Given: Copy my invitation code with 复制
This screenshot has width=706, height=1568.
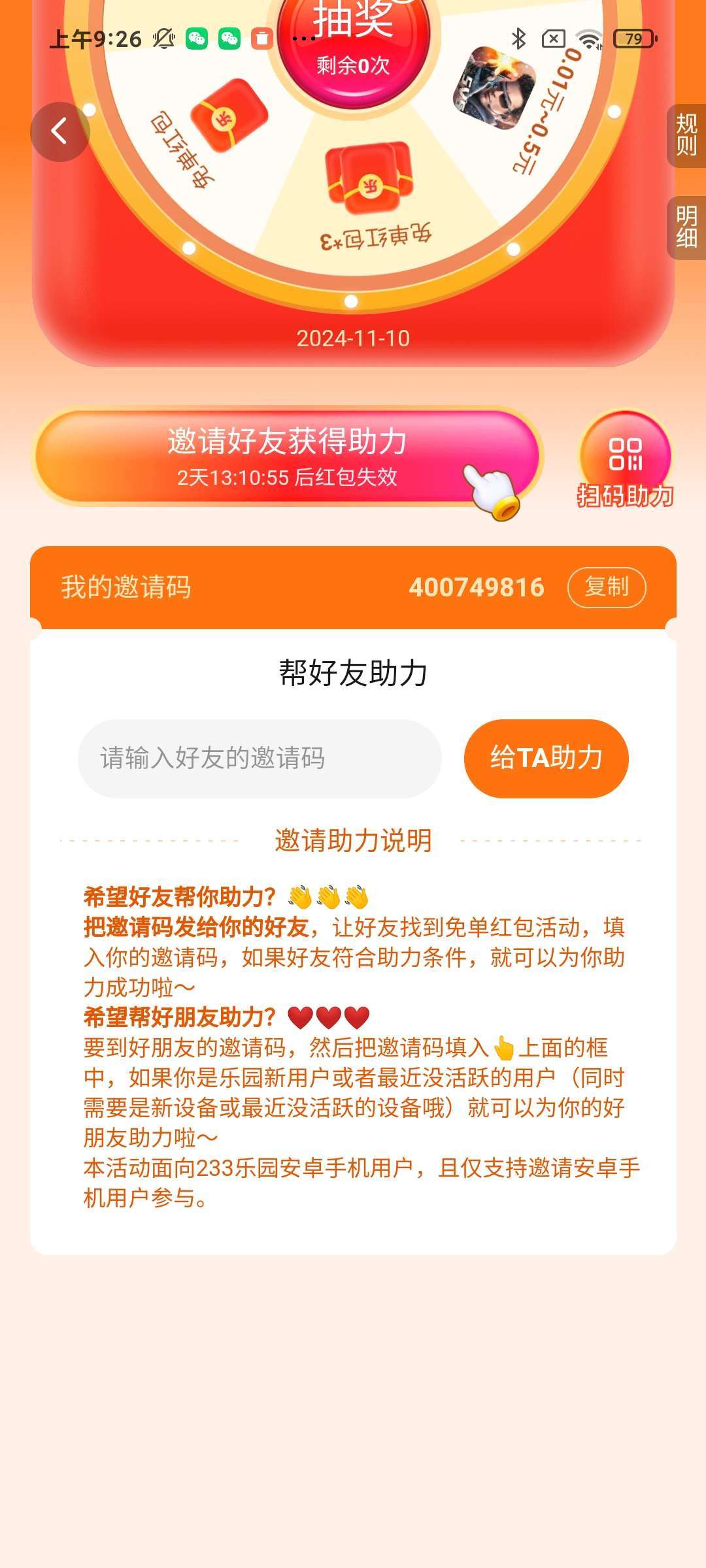Looking at the screenshot, I should (x=607, y=587).
